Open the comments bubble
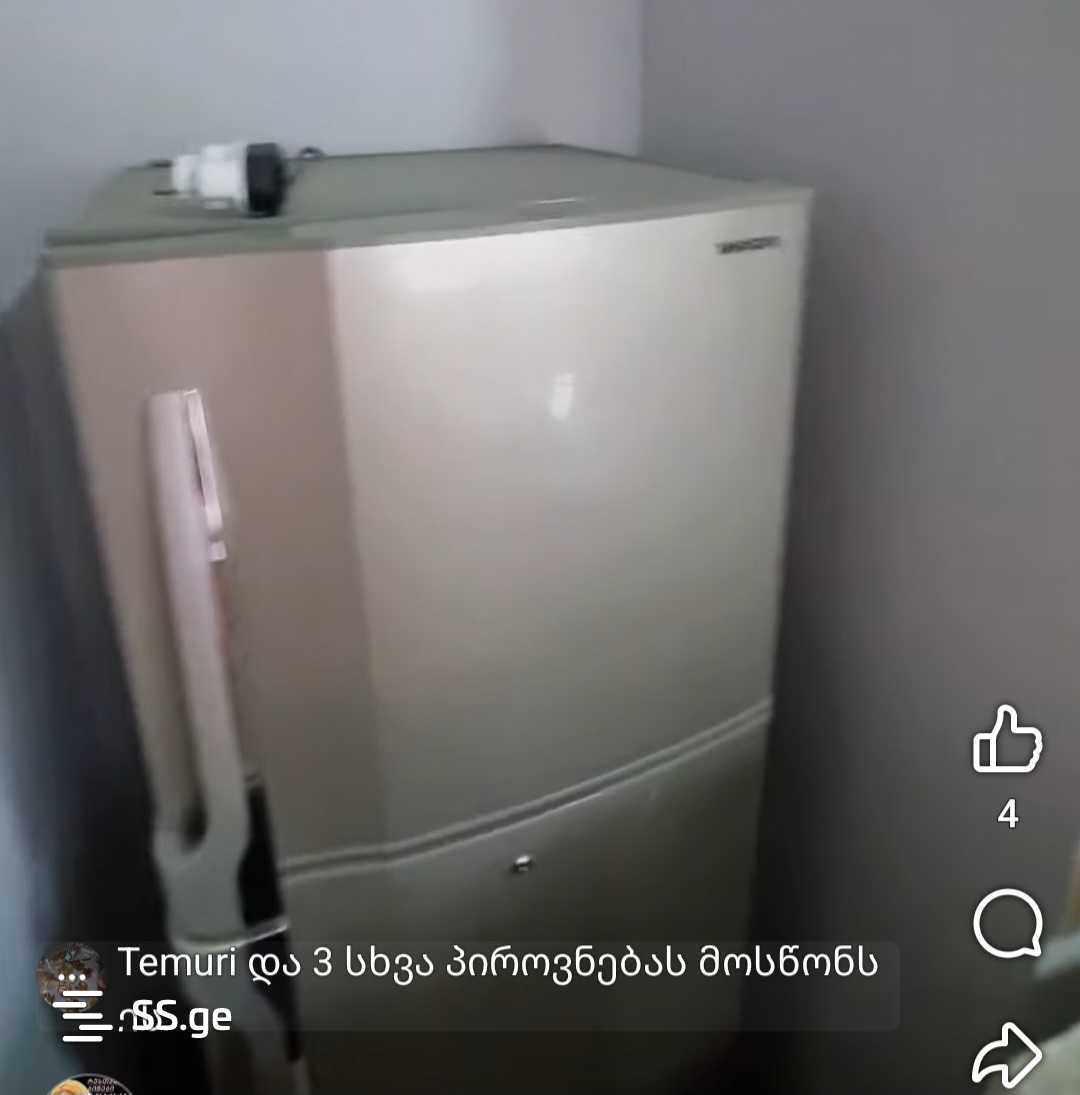 point(1007,923)
